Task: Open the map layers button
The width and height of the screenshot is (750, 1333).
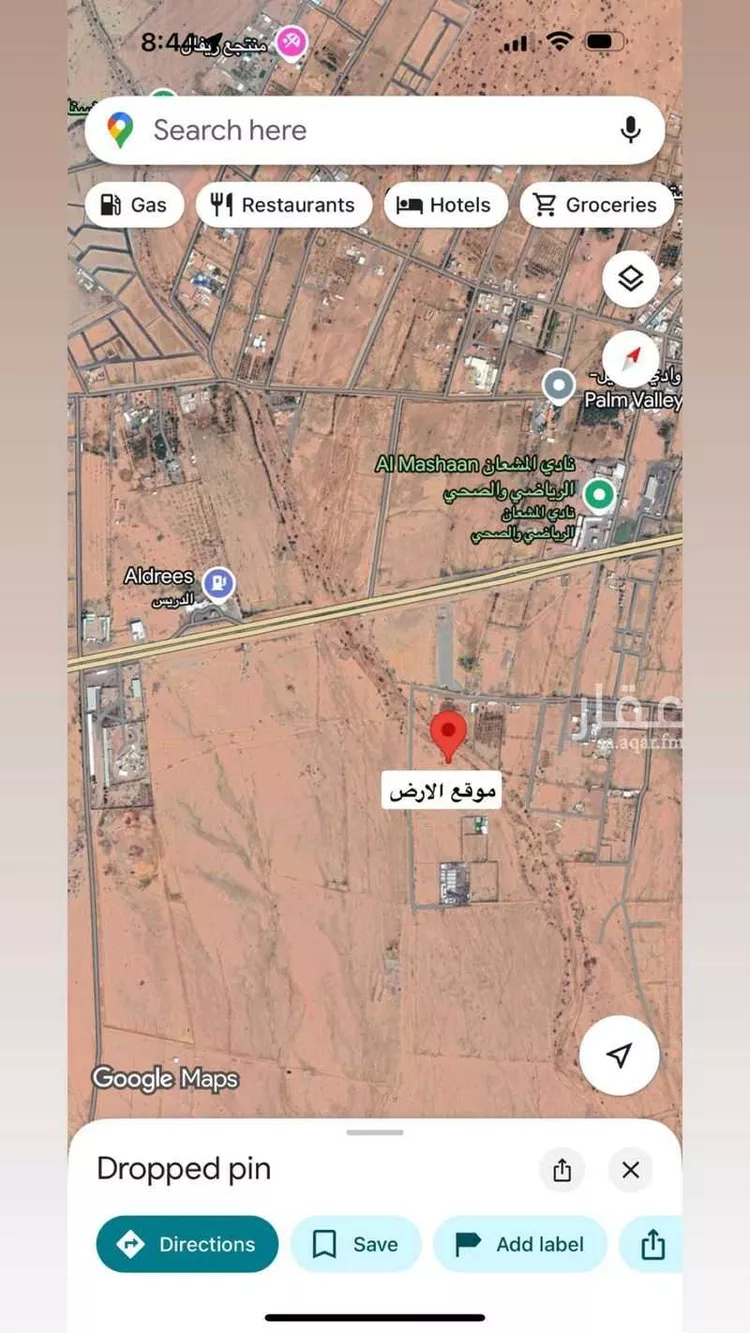Action: (630, 279)
